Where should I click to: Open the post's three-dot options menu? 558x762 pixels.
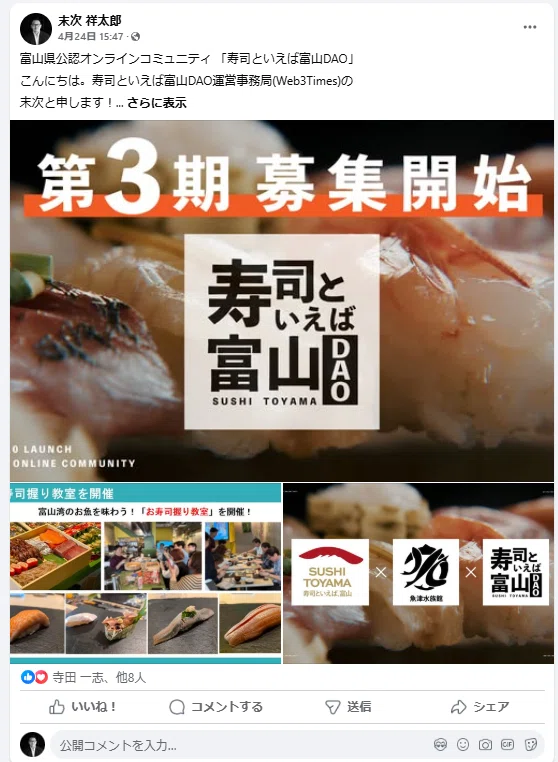530,27
